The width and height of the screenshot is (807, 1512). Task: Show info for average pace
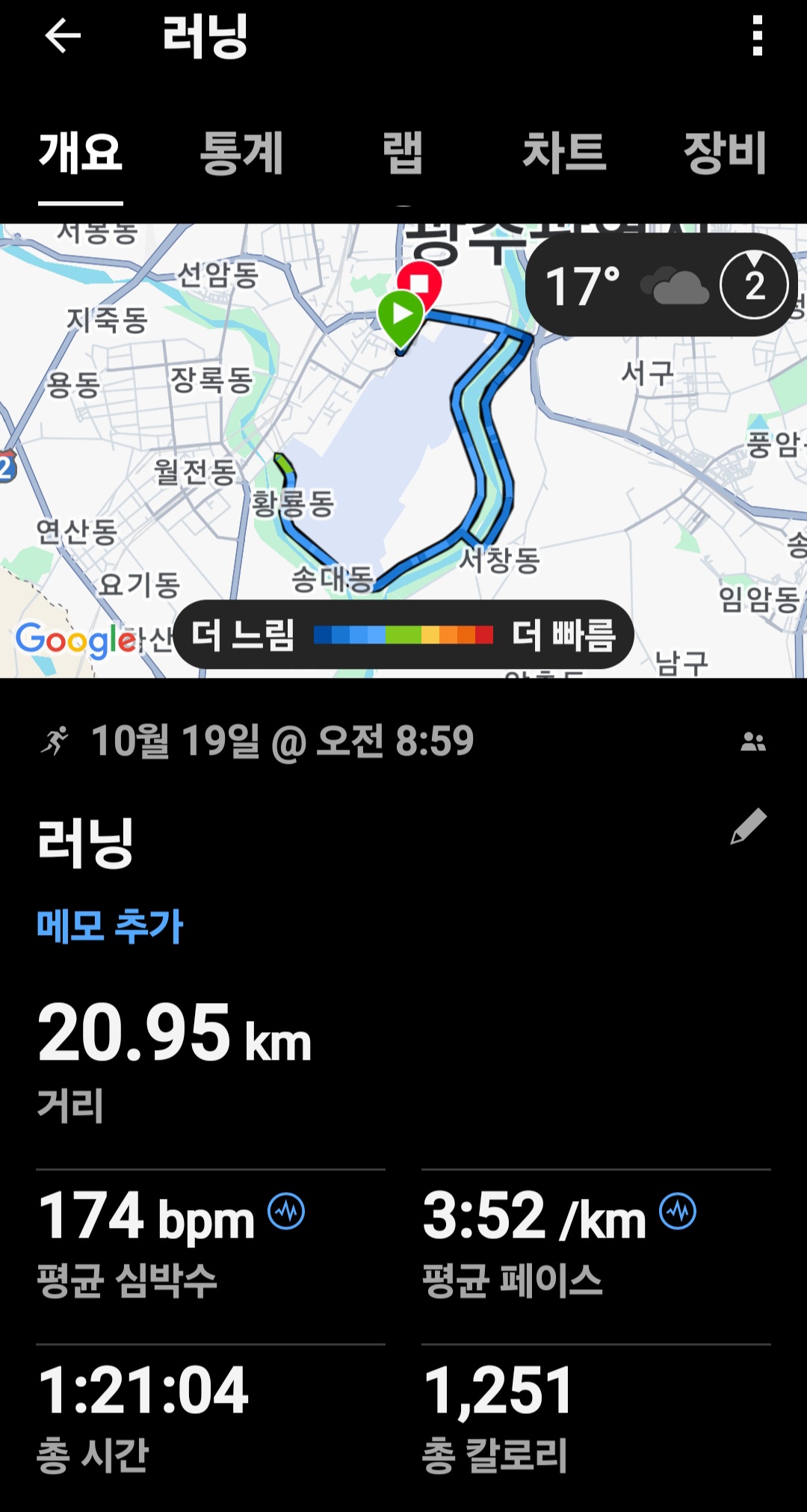click(678, 1211)
